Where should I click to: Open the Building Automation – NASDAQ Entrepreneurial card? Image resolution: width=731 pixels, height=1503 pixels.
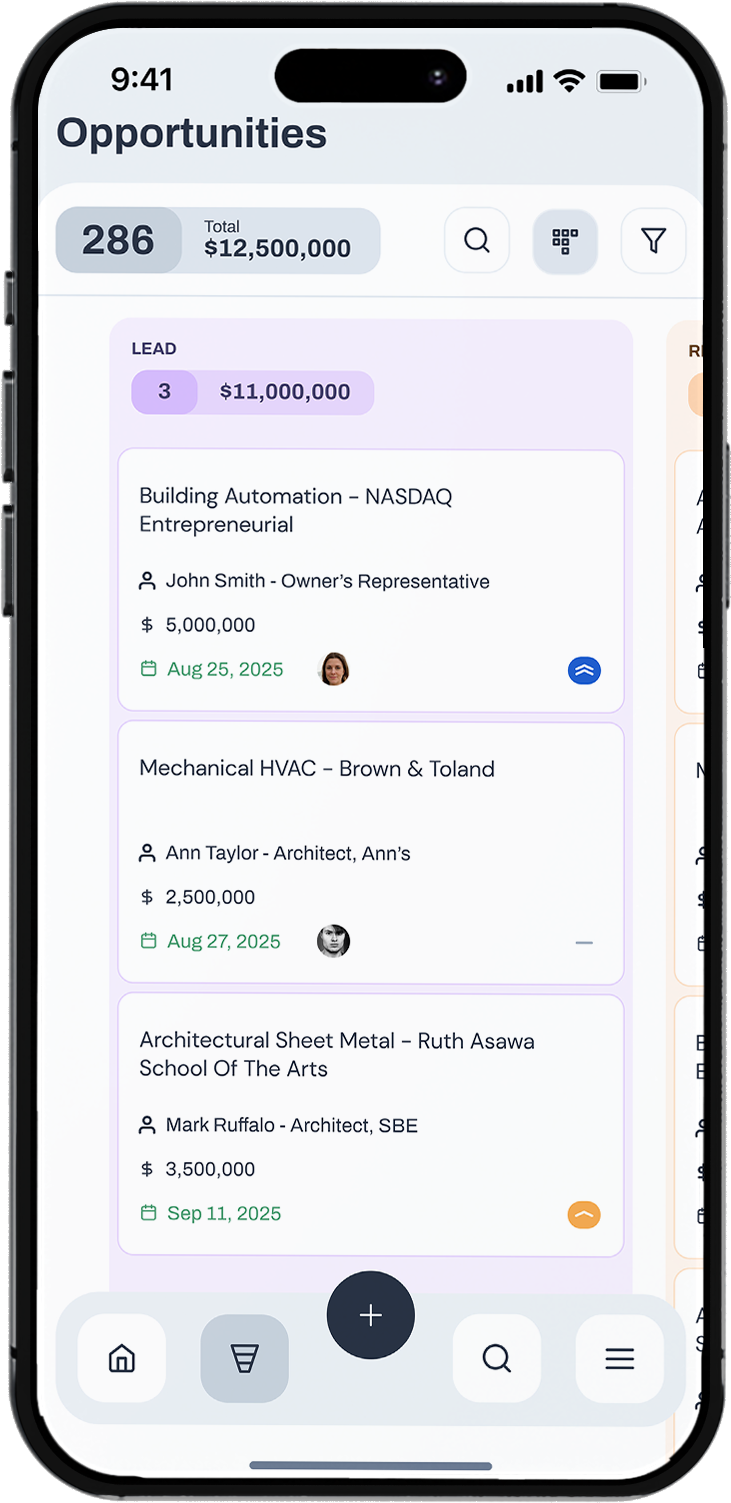coord(371,581)
